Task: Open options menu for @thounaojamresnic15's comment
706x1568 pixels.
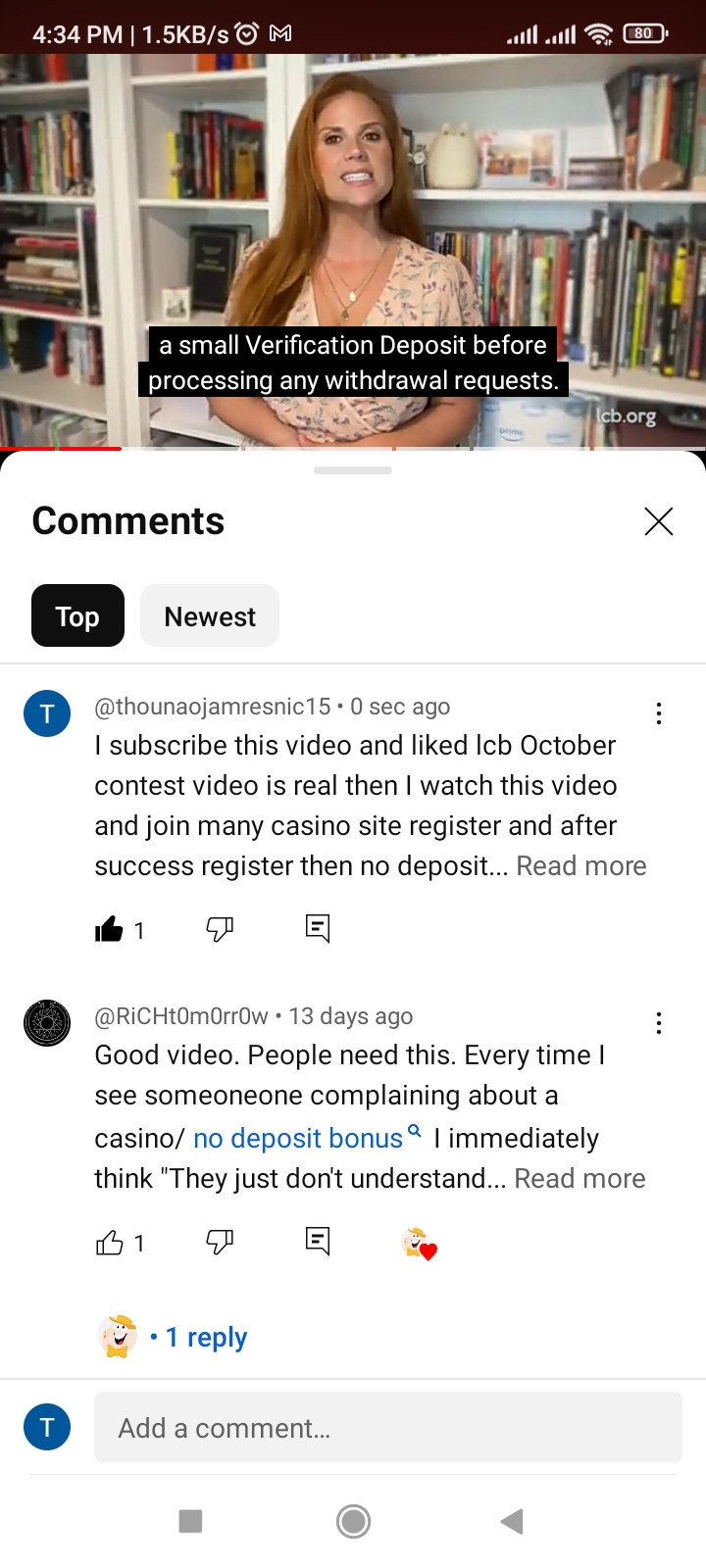Action: click(658, 713)
